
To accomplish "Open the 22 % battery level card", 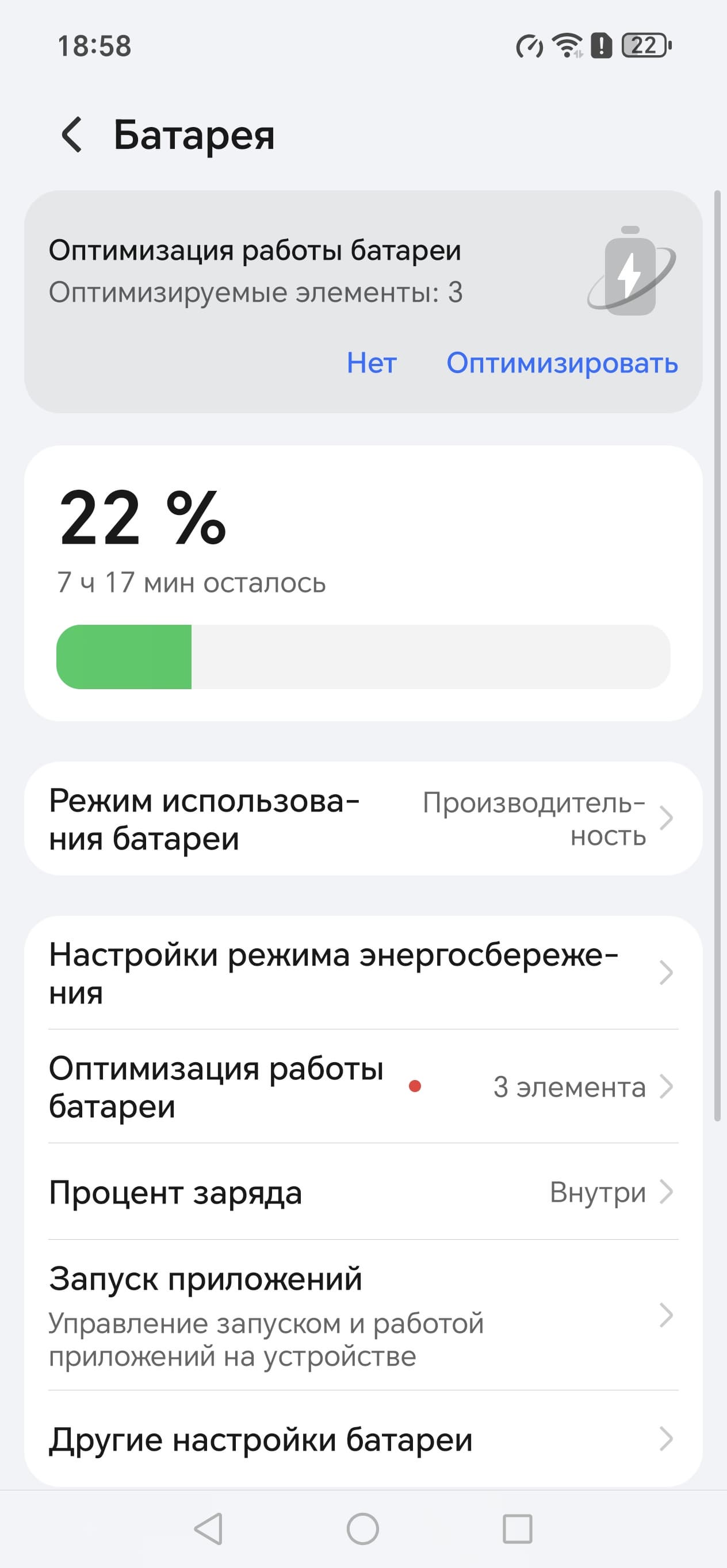I will [x=363, y=584].
